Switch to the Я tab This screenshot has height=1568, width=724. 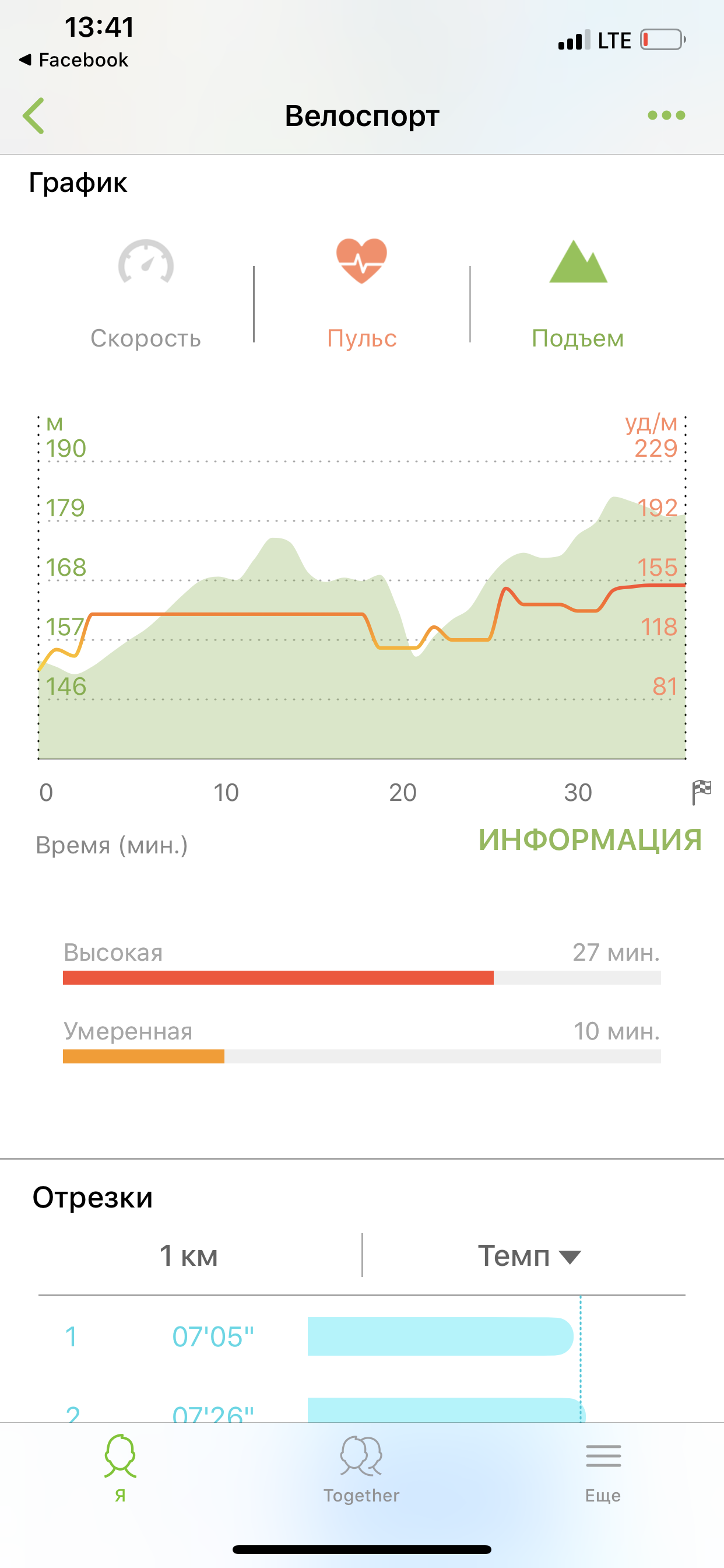click(121, 1468)
